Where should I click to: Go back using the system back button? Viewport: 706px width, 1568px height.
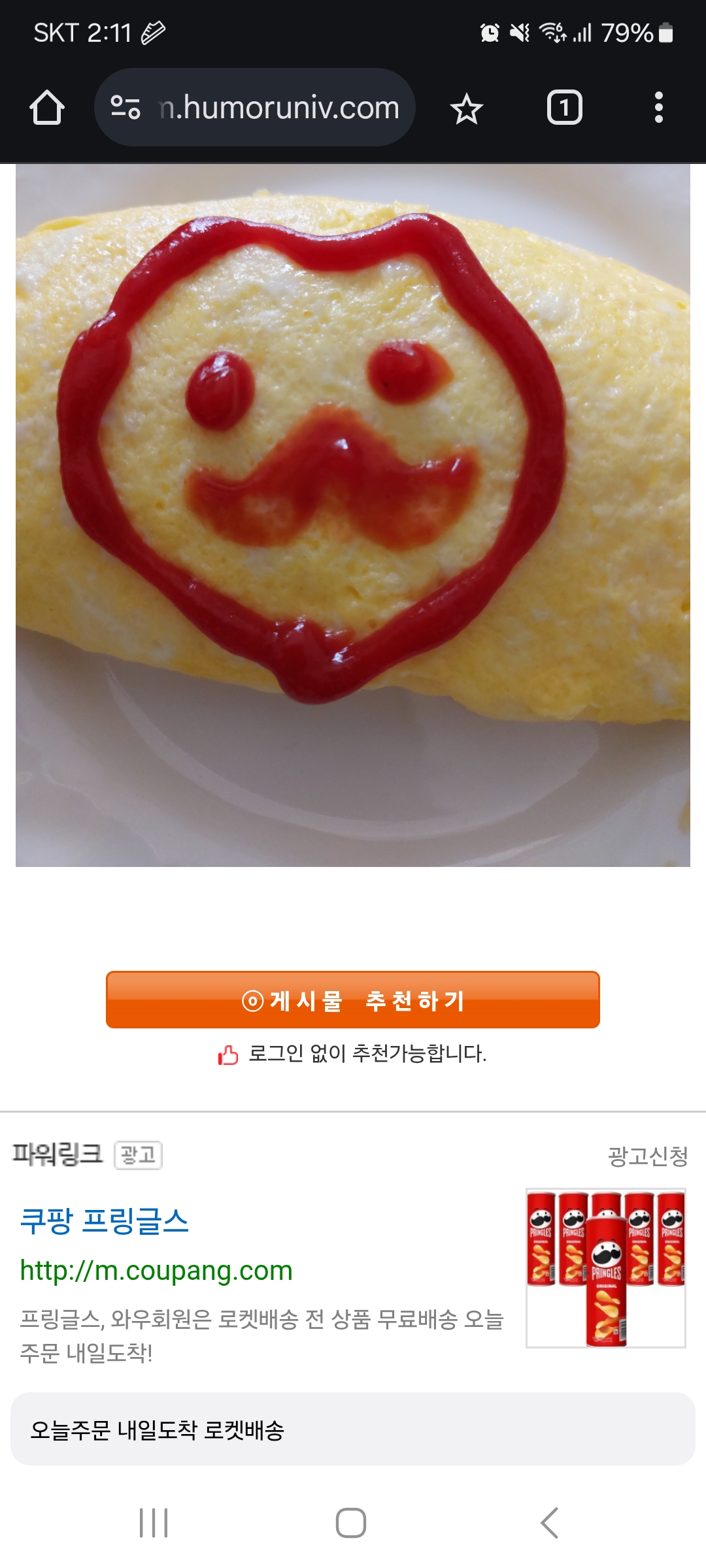pyautogui.click(x=549, y=1523)
